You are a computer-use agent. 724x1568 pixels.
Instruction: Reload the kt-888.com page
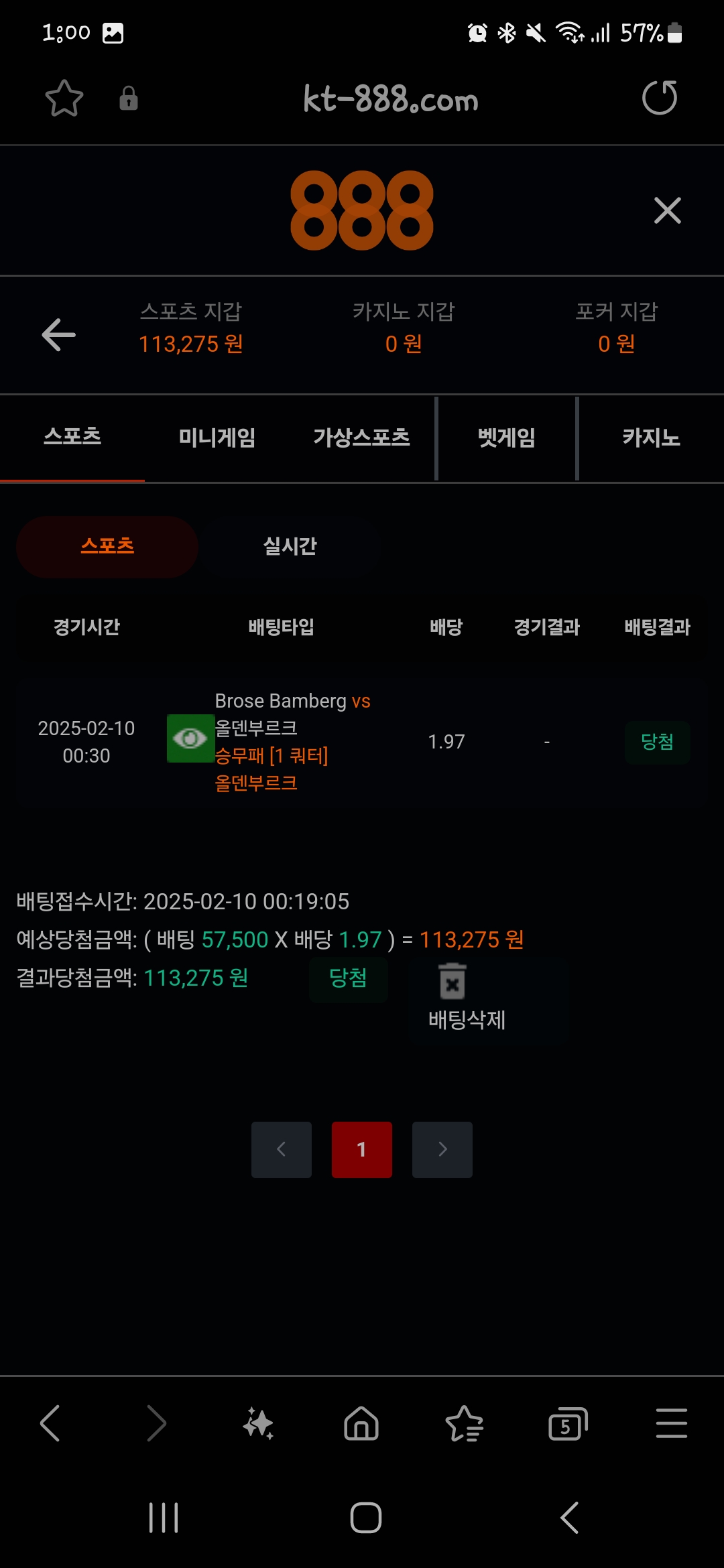(660, 99)
